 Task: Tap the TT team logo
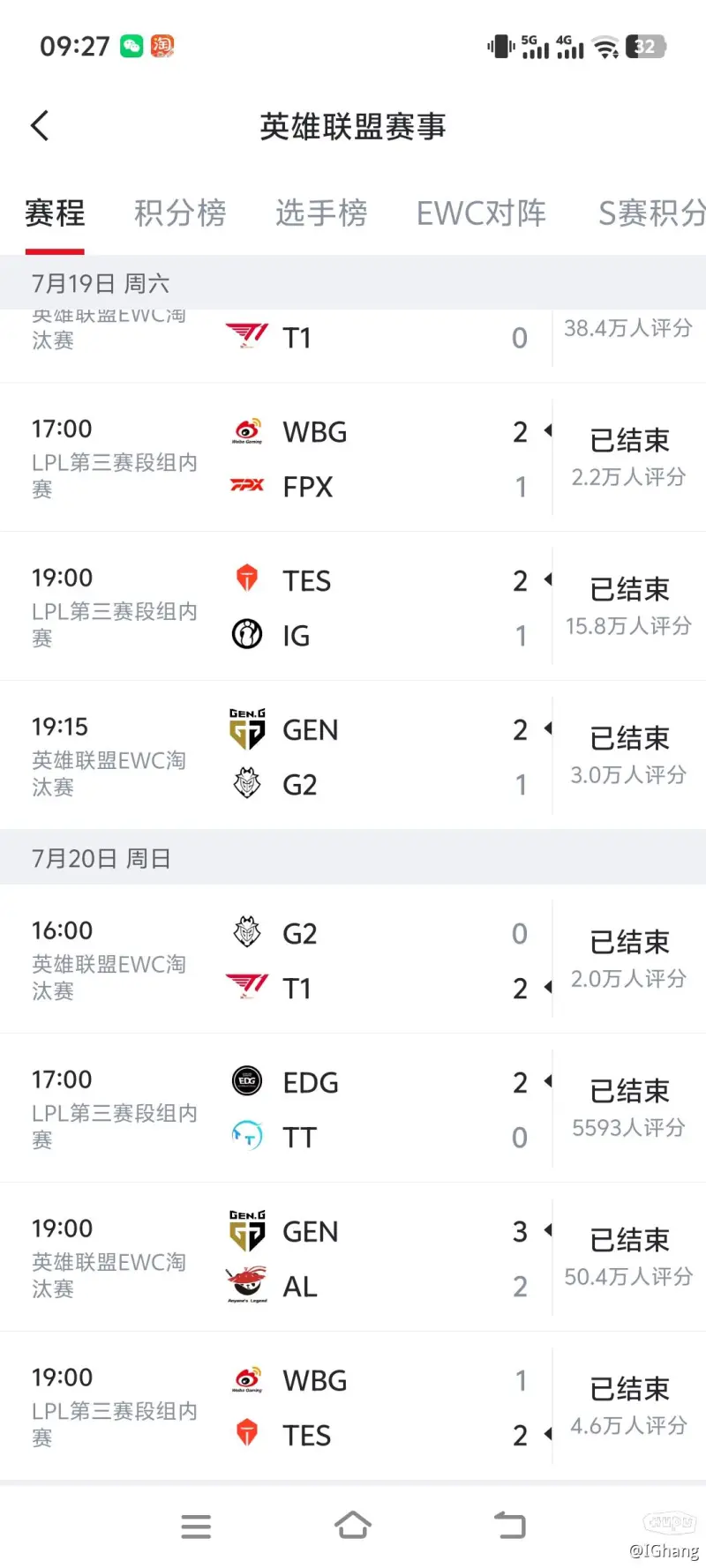click(245, 1136)
